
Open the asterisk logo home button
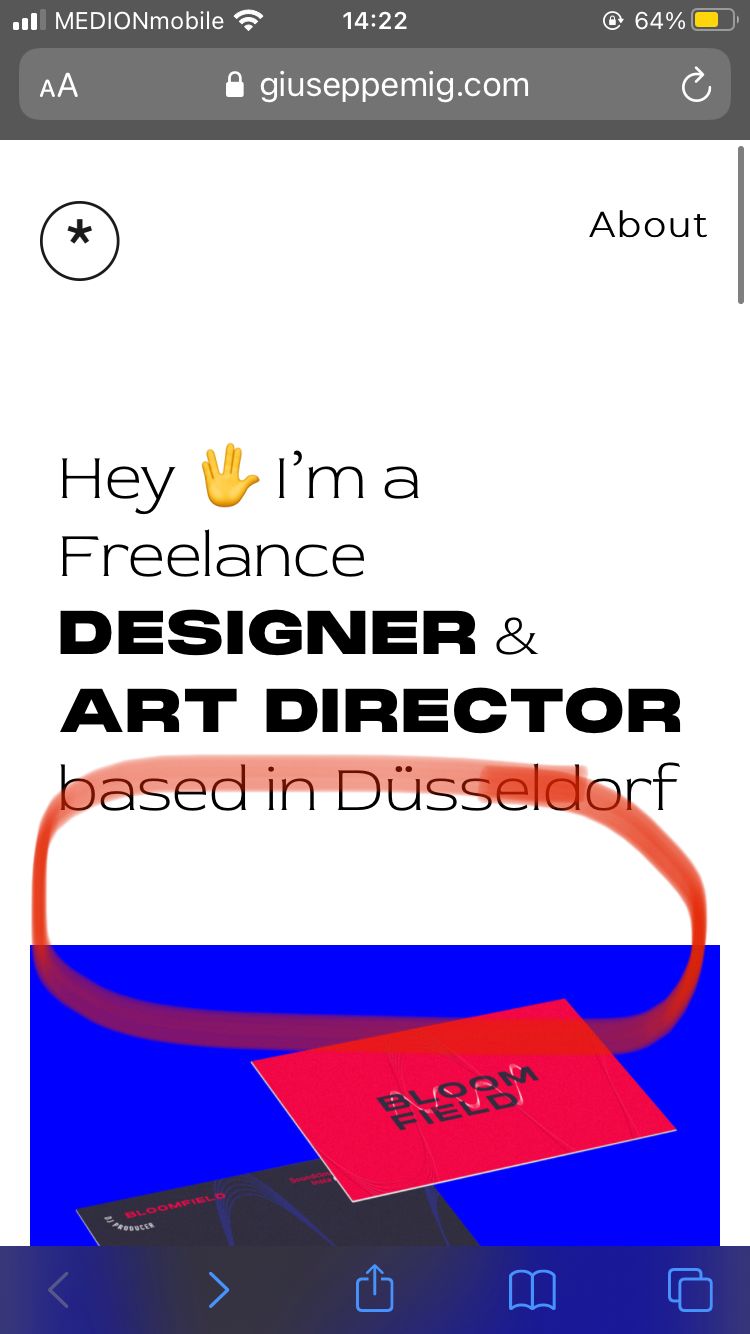point(80,241)
